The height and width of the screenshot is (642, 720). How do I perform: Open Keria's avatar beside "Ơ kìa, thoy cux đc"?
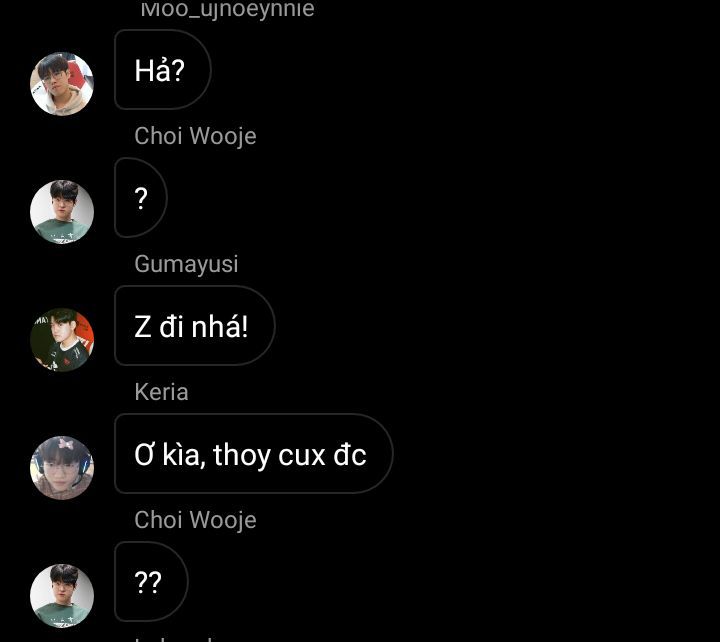click(62, 467)
